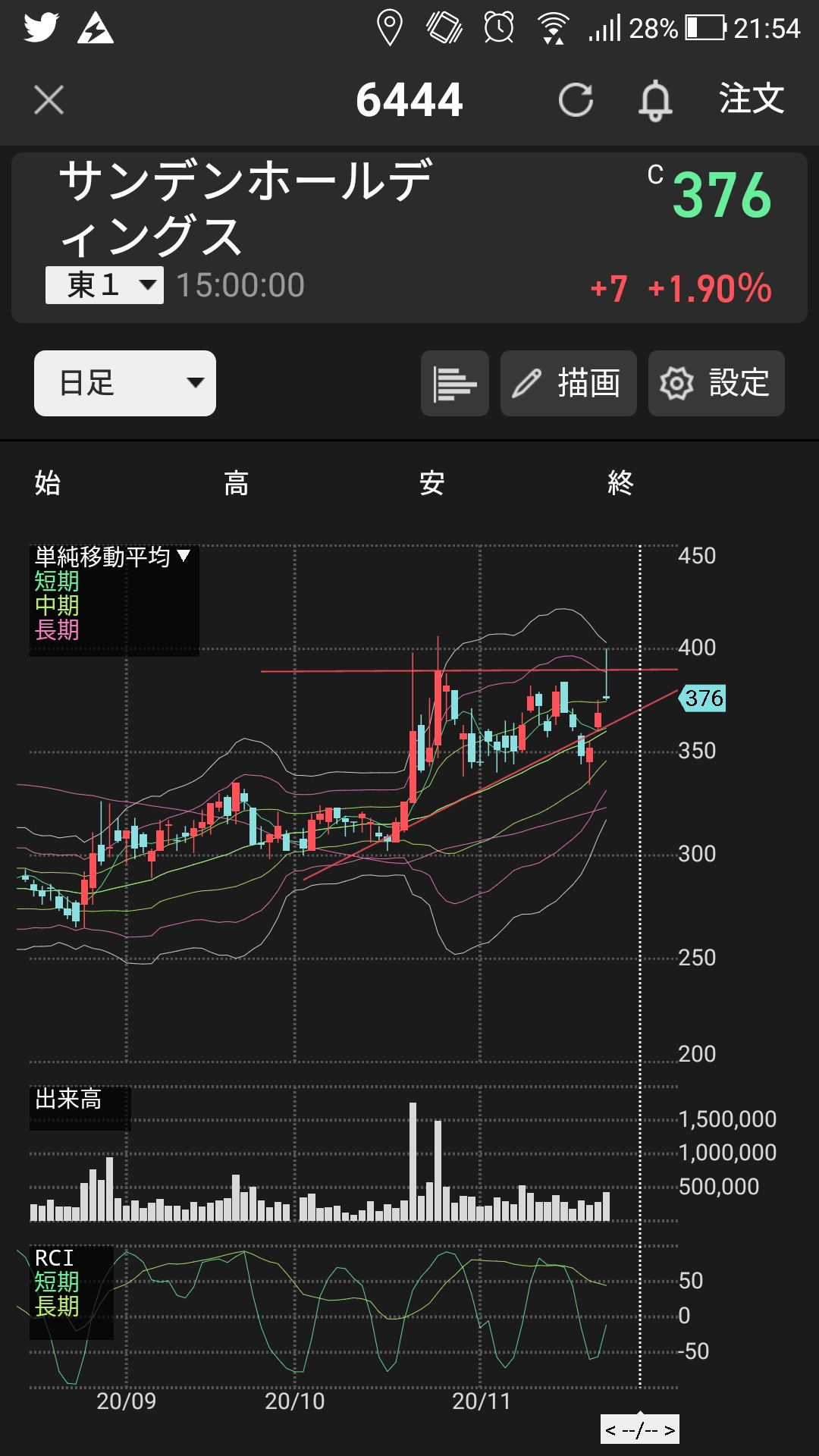Image resolution: width=819 pixels, height=1456 pixels.
Task: Tap 注文 to place an order
Action: tap(752, 99)
